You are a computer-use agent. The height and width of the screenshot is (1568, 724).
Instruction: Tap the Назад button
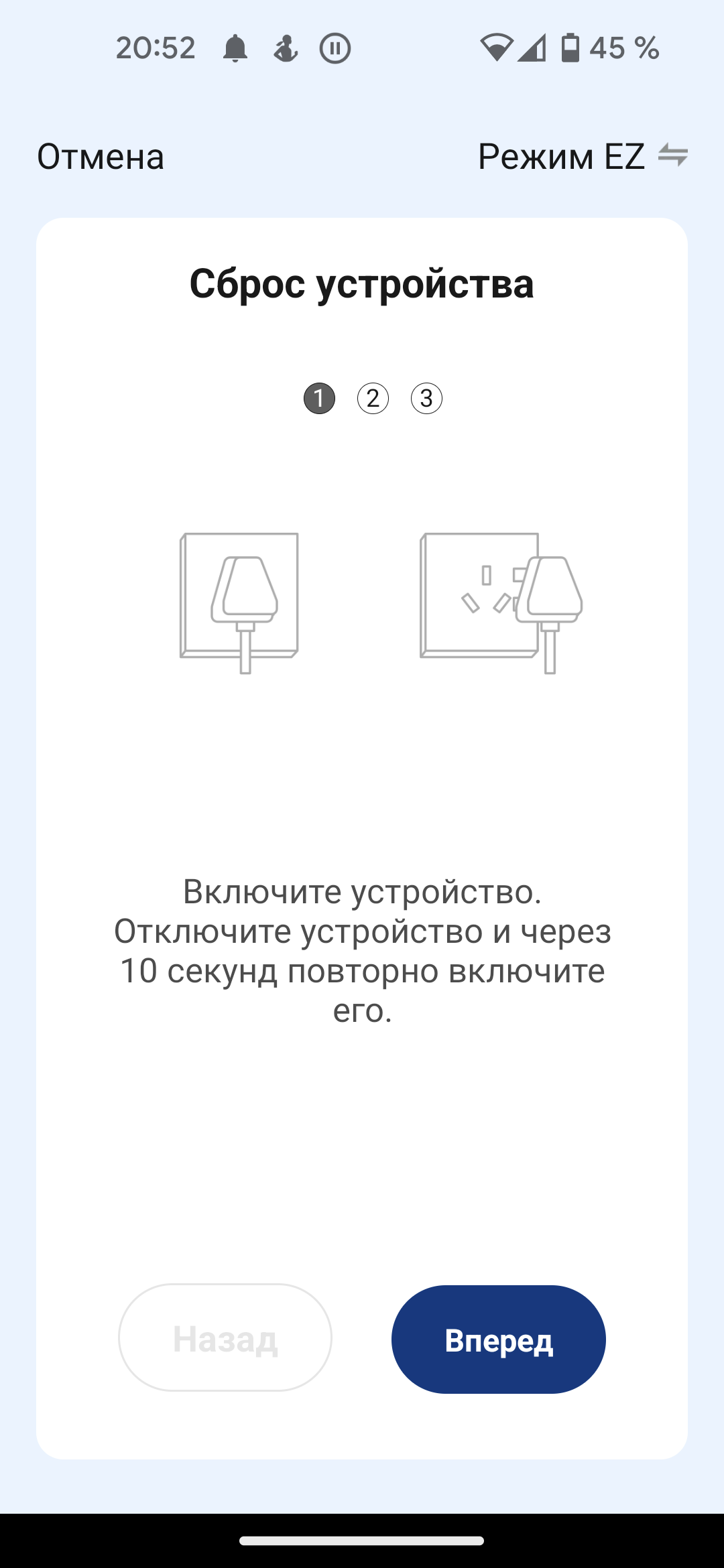pos(225,1339)
